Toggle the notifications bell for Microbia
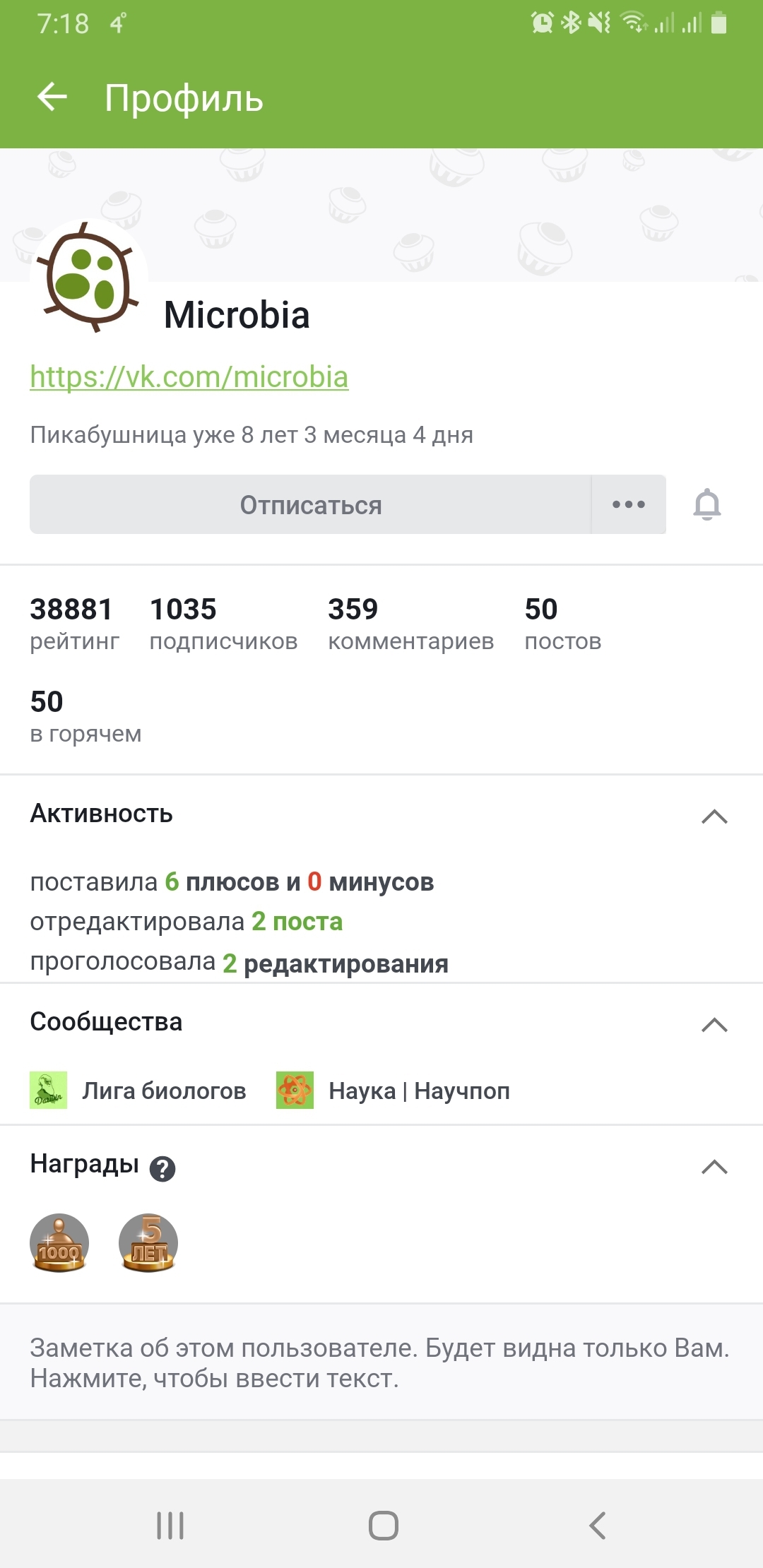 [x=706, y=505]
